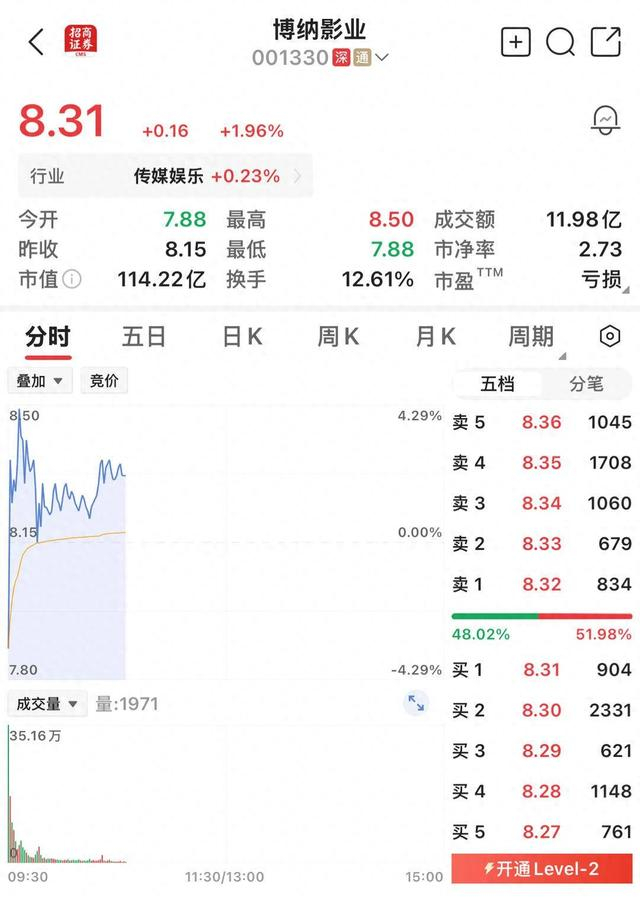Image resolution: width=640 pixels, height=897 pixels.
Task: Switch to the 分笔 trades tab
Action: pos(587,383)
